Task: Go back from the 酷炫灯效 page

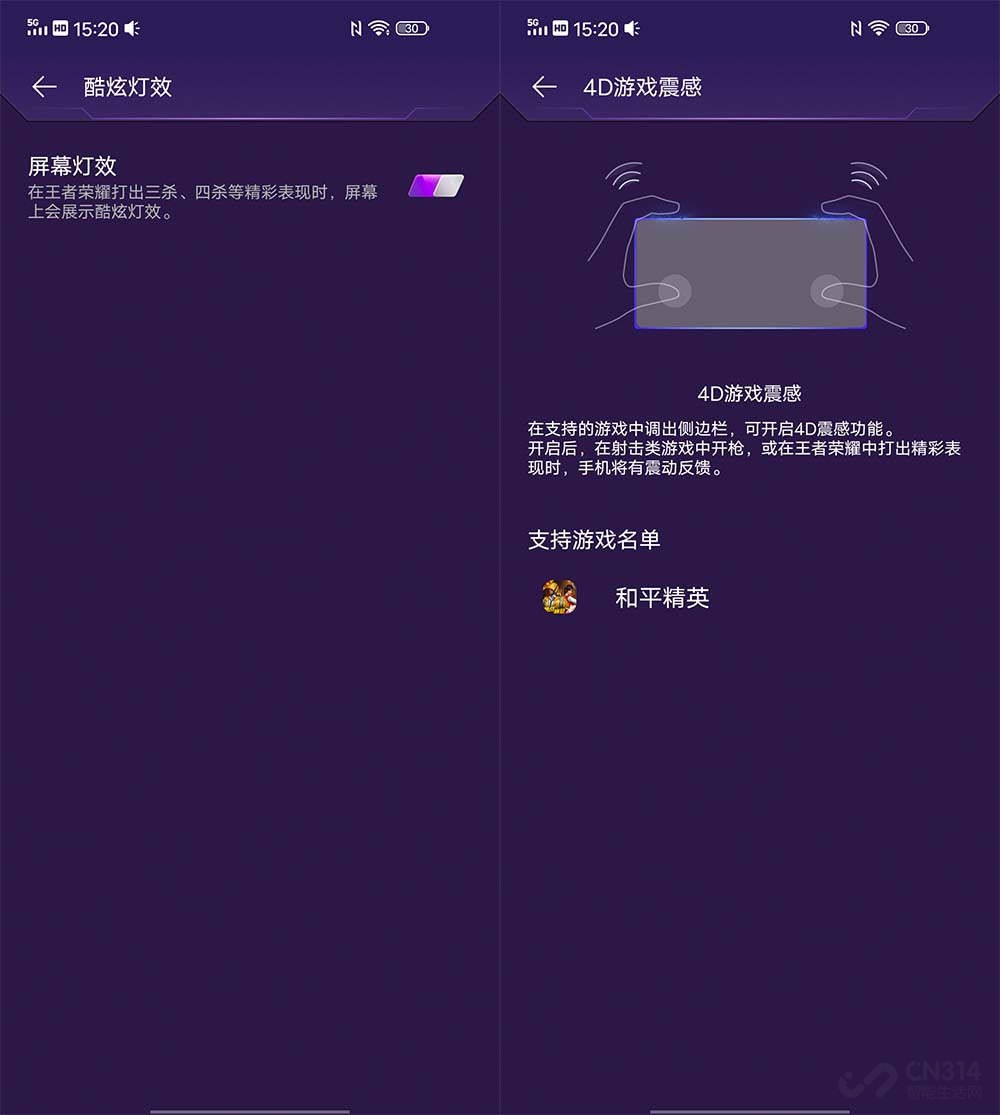Action: coord(44,87)
